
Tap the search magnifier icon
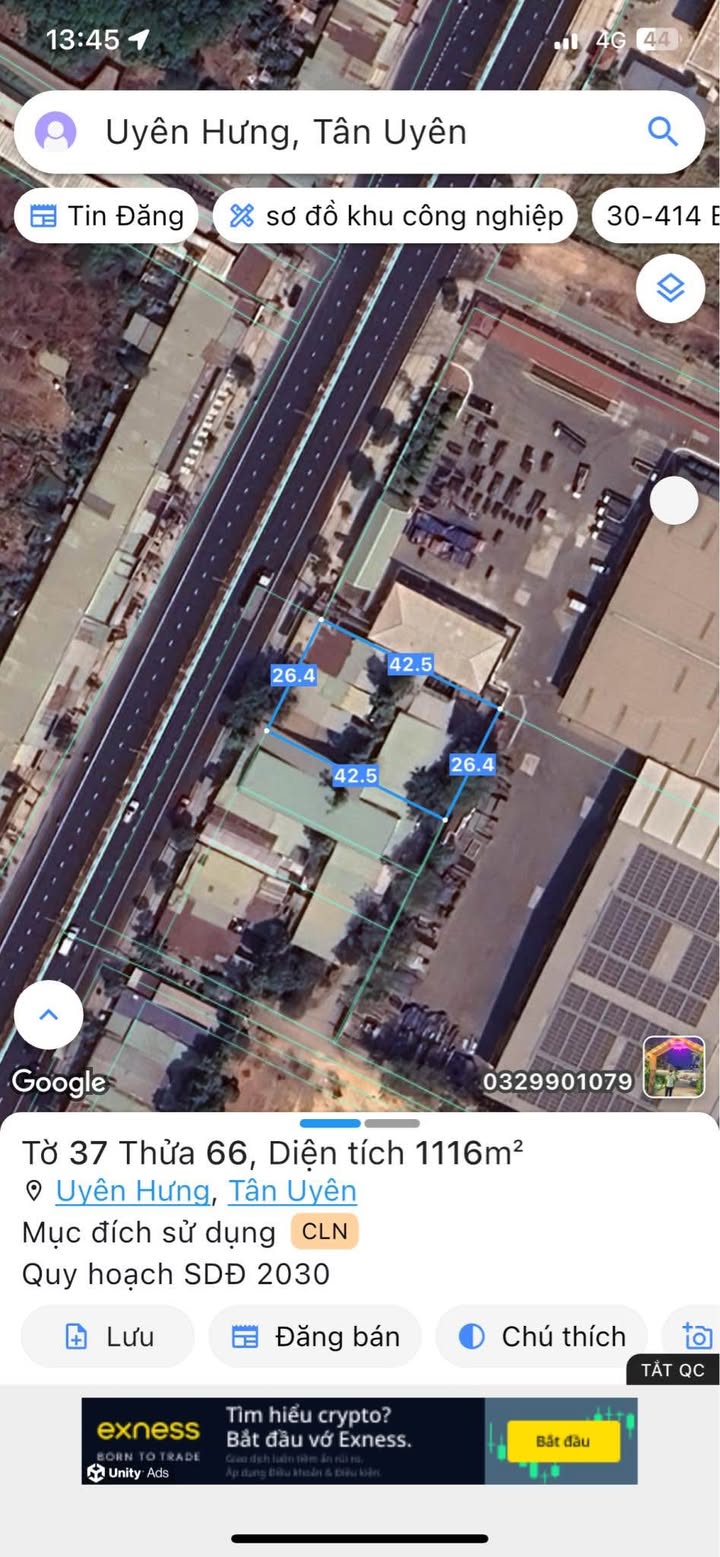pos(662,131)
